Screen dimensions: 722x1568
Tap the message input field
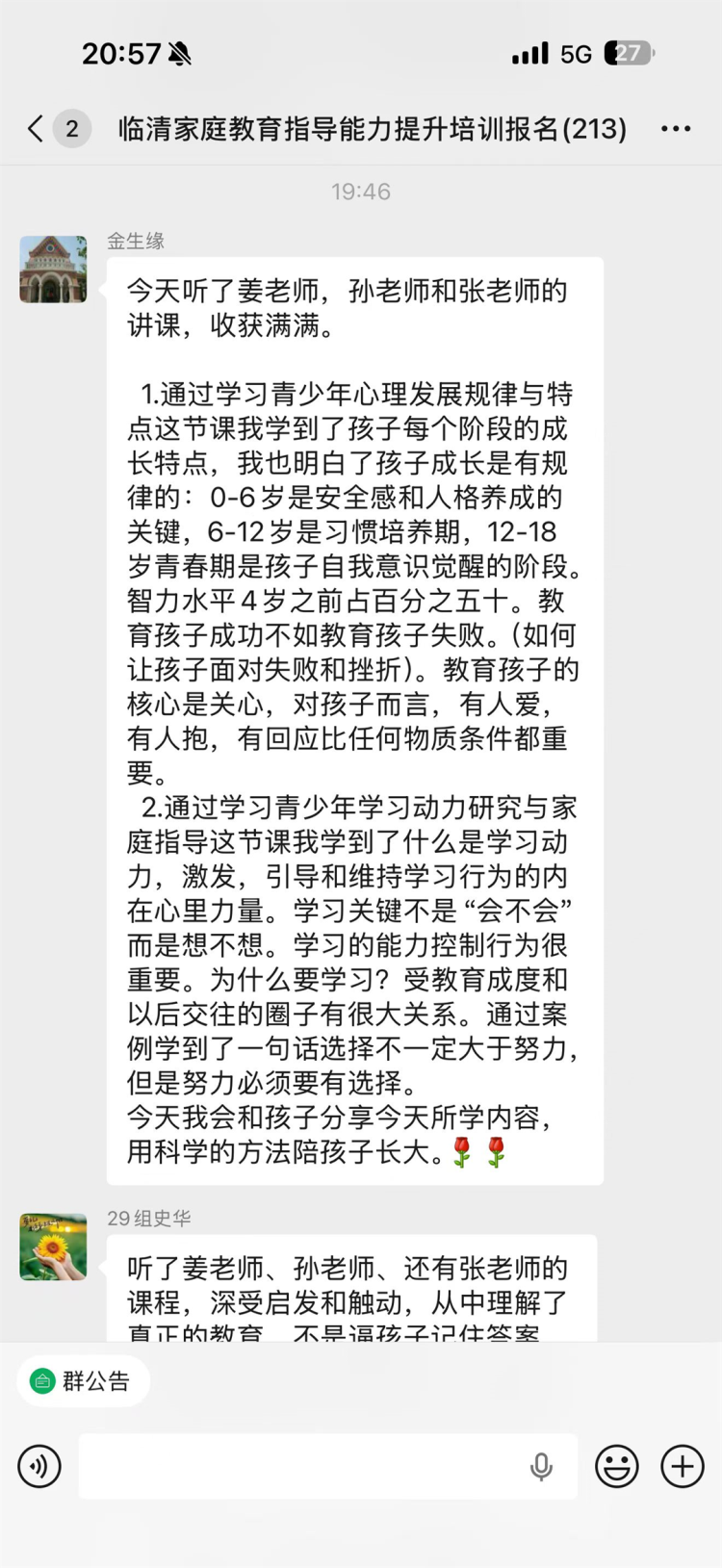(298, 1466)
